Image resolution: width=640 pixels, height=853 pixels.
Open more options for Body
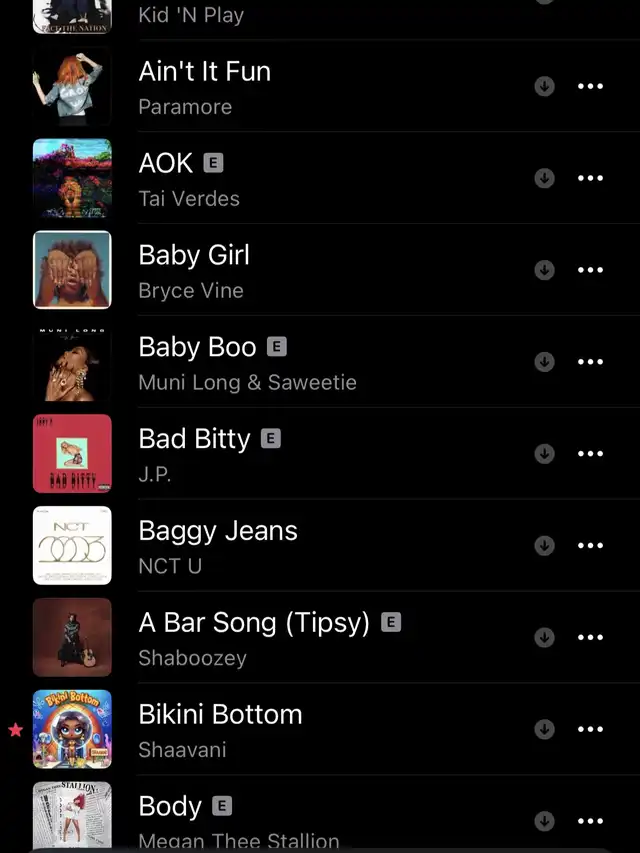tap(591, 821)
